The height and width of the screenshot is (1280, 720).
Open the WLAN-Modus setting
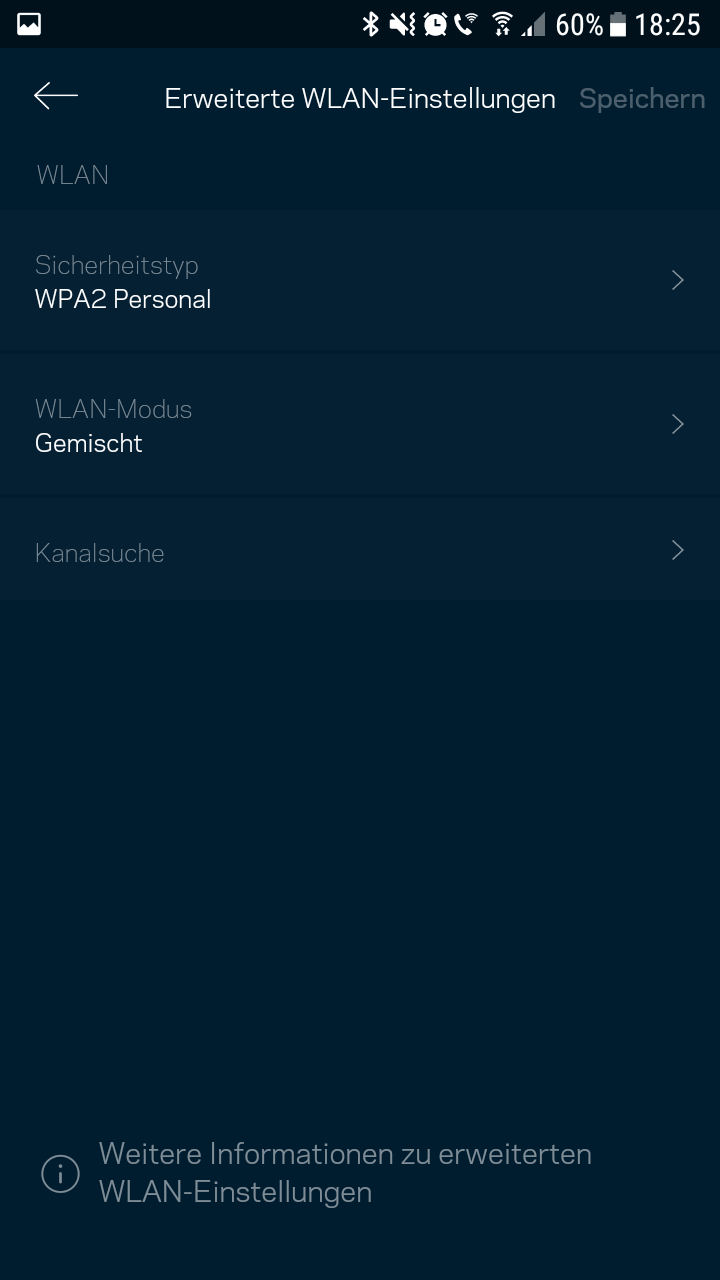[360, 425]
